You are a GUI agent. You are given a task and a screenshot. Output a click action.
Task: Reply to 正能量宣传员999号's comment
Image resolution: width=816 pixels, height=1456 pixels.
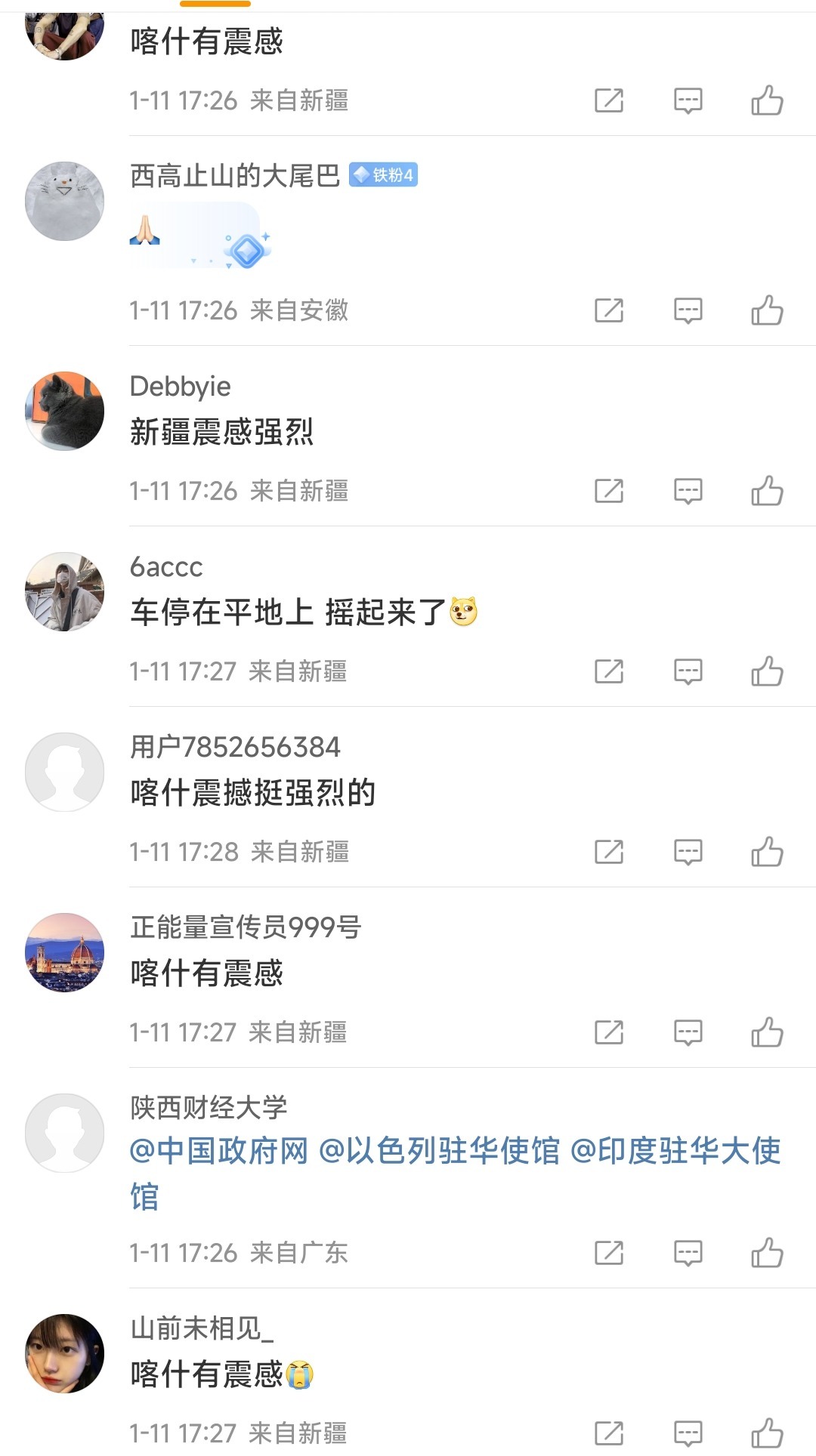pos(688,1032)
